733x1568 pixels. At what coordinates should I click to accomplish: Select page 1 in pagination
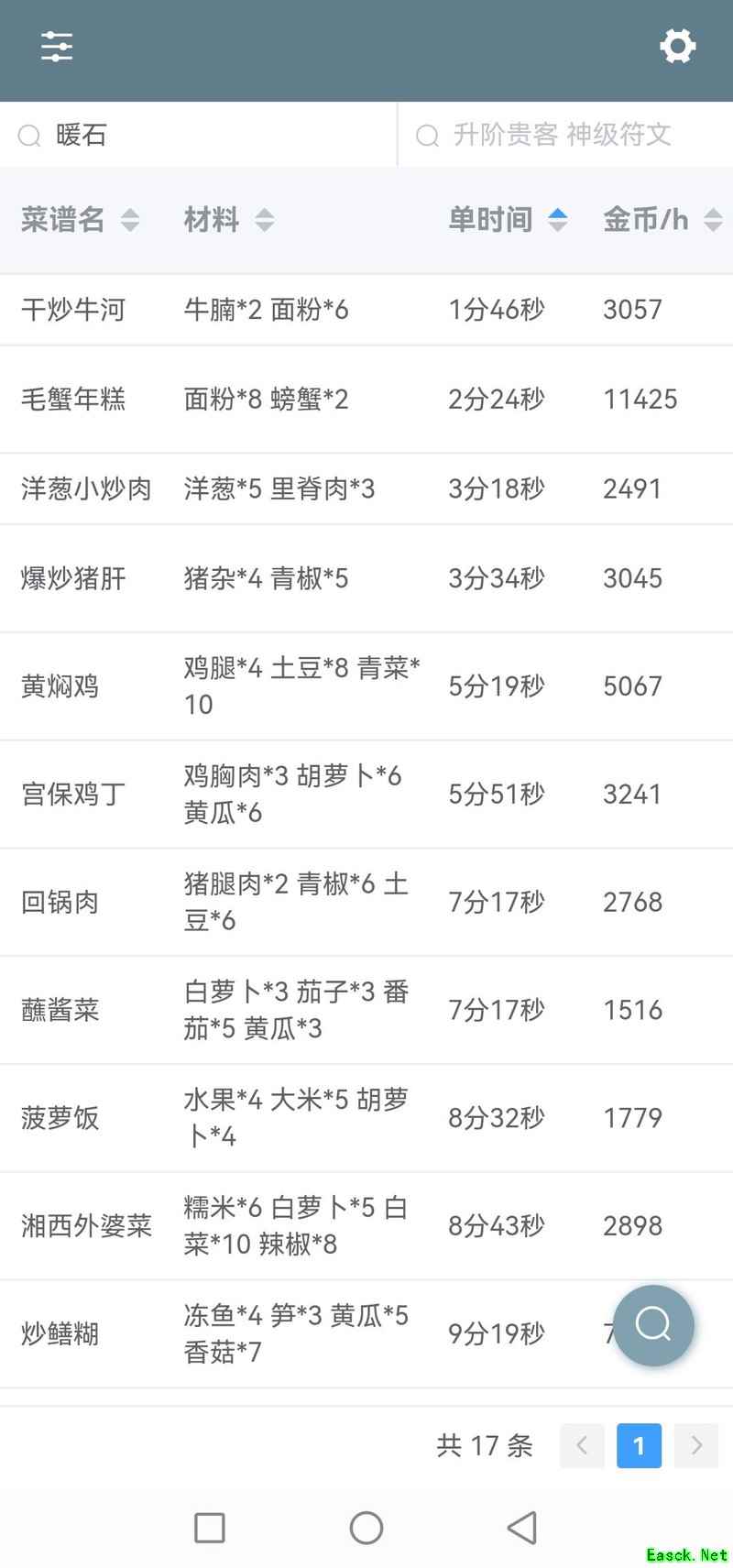click(x=639, y=1446)
